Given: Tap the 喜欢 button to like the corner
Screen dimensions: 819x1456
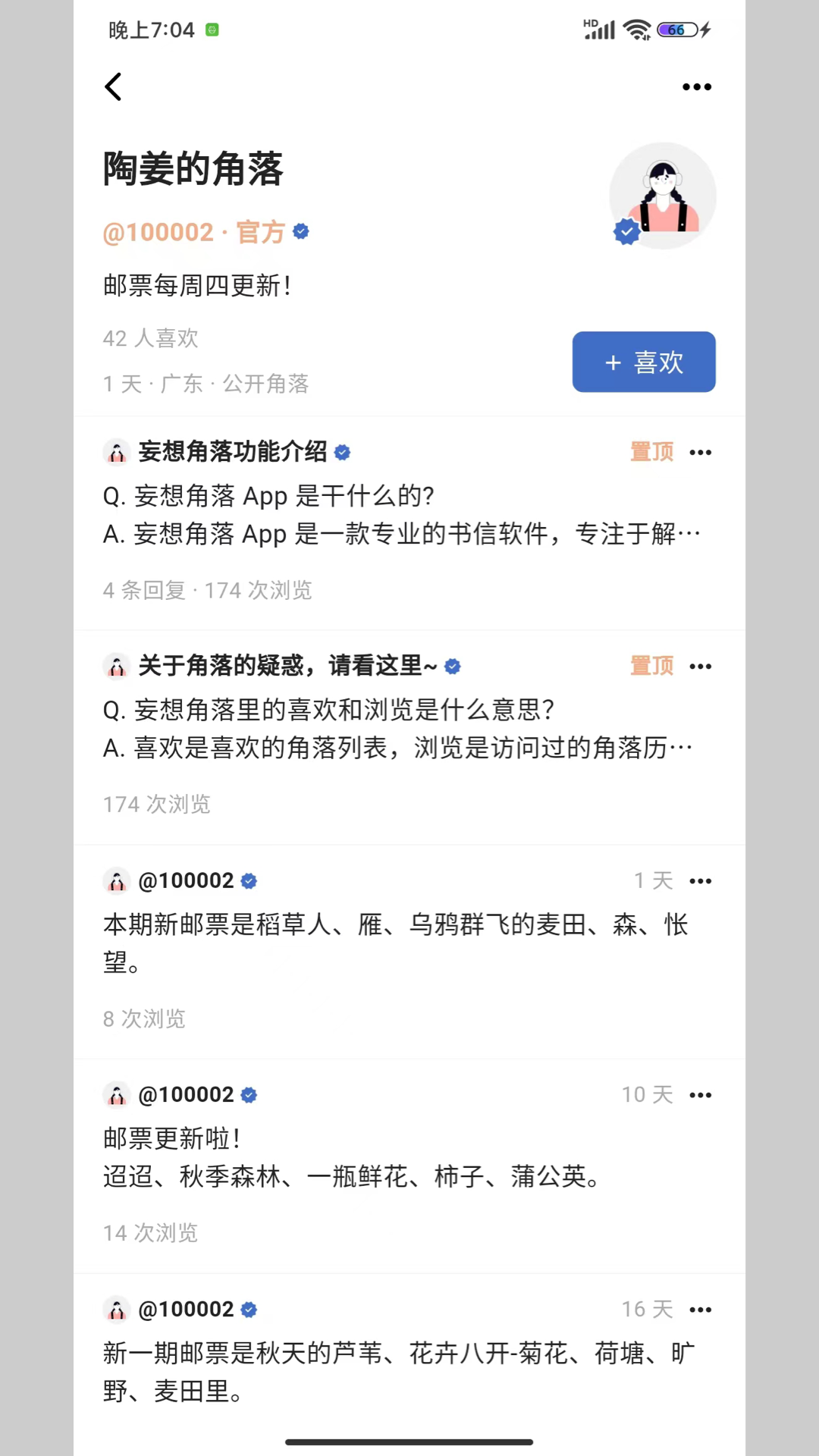Looking at the screenshot, I should pos(643,362).
